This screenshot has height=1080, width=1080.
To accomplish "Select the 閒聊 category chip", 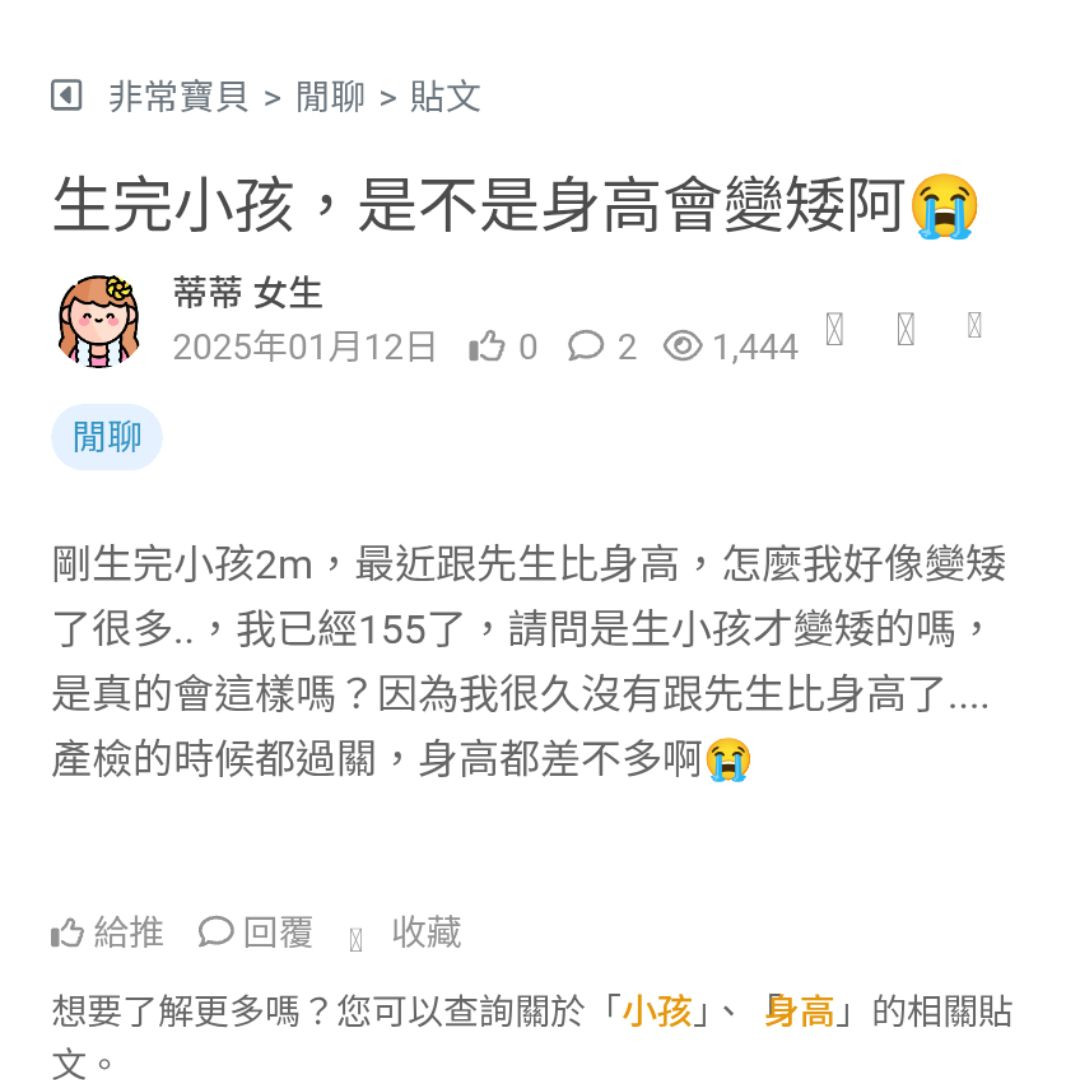I will point(107,437).
